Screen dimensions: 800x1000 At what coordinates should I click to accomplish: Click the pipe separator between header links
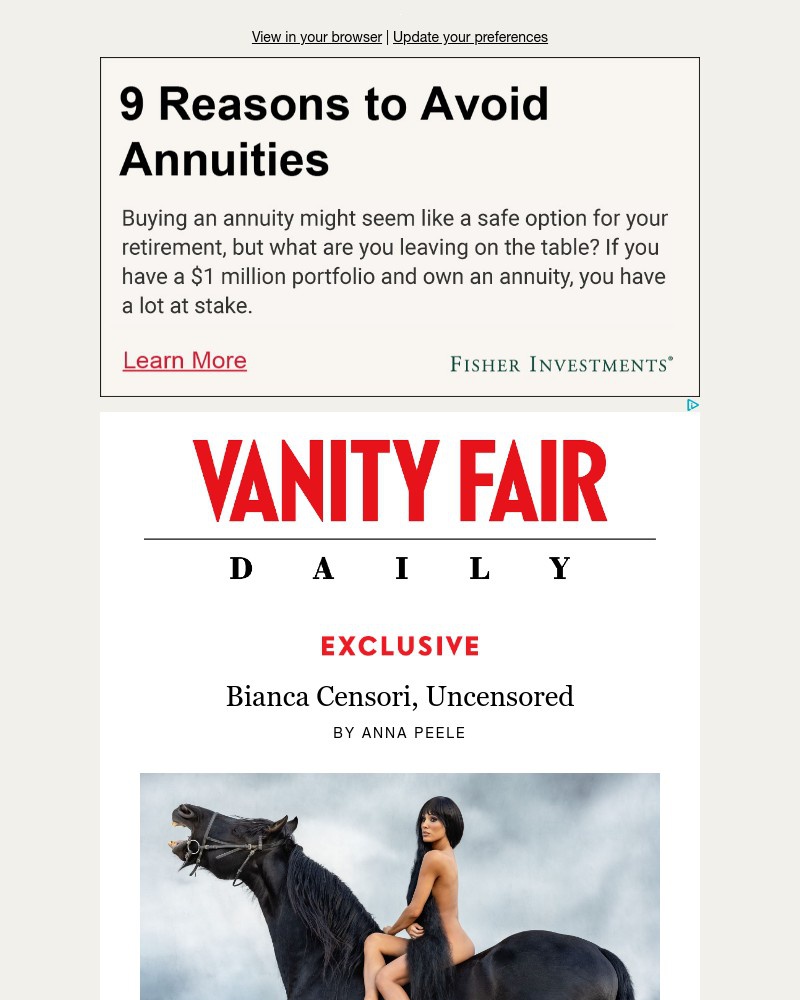387,37
